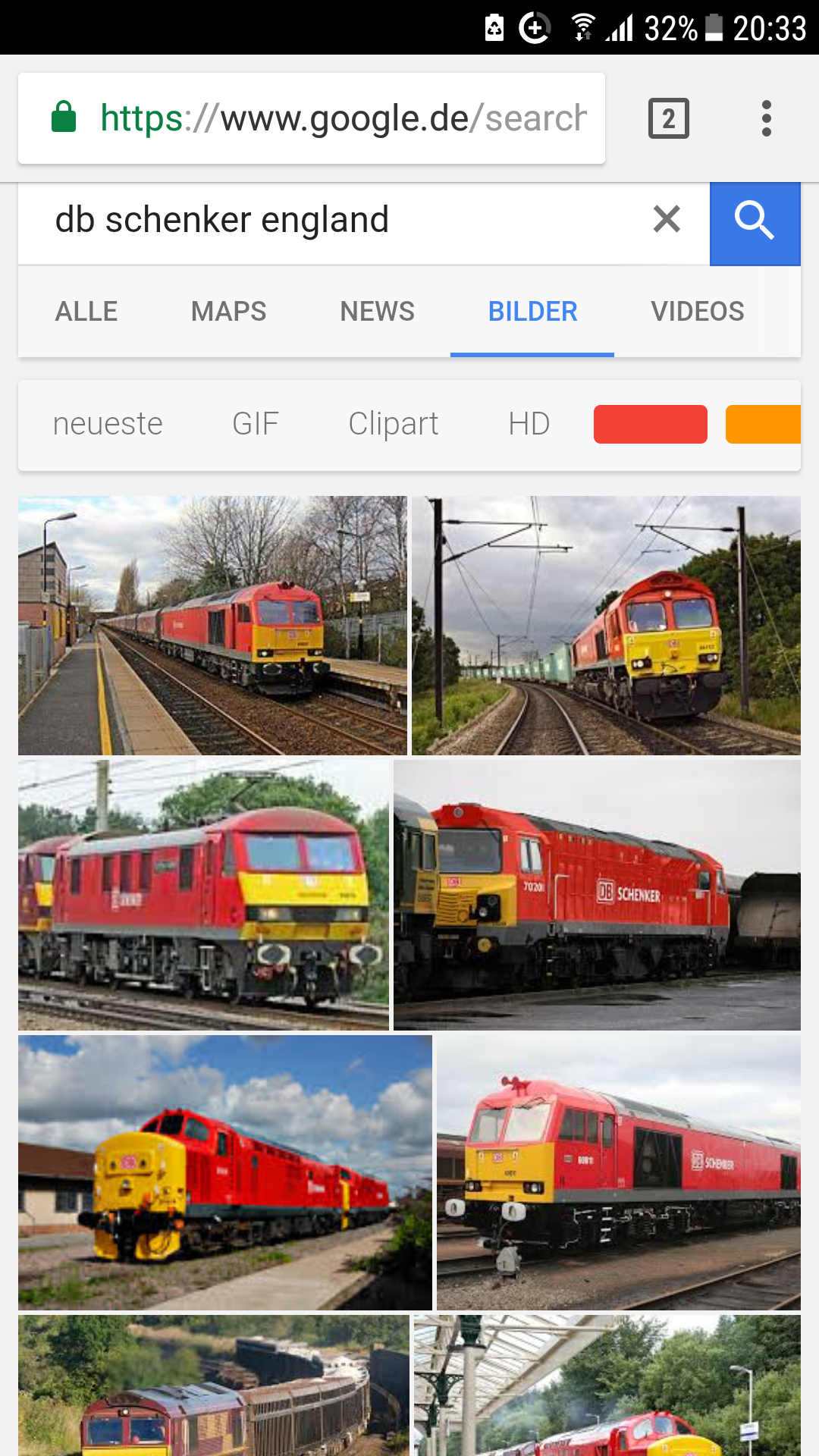Filter images by orange color
This screenshot has width=819, height=1456.
click(763, 424)
